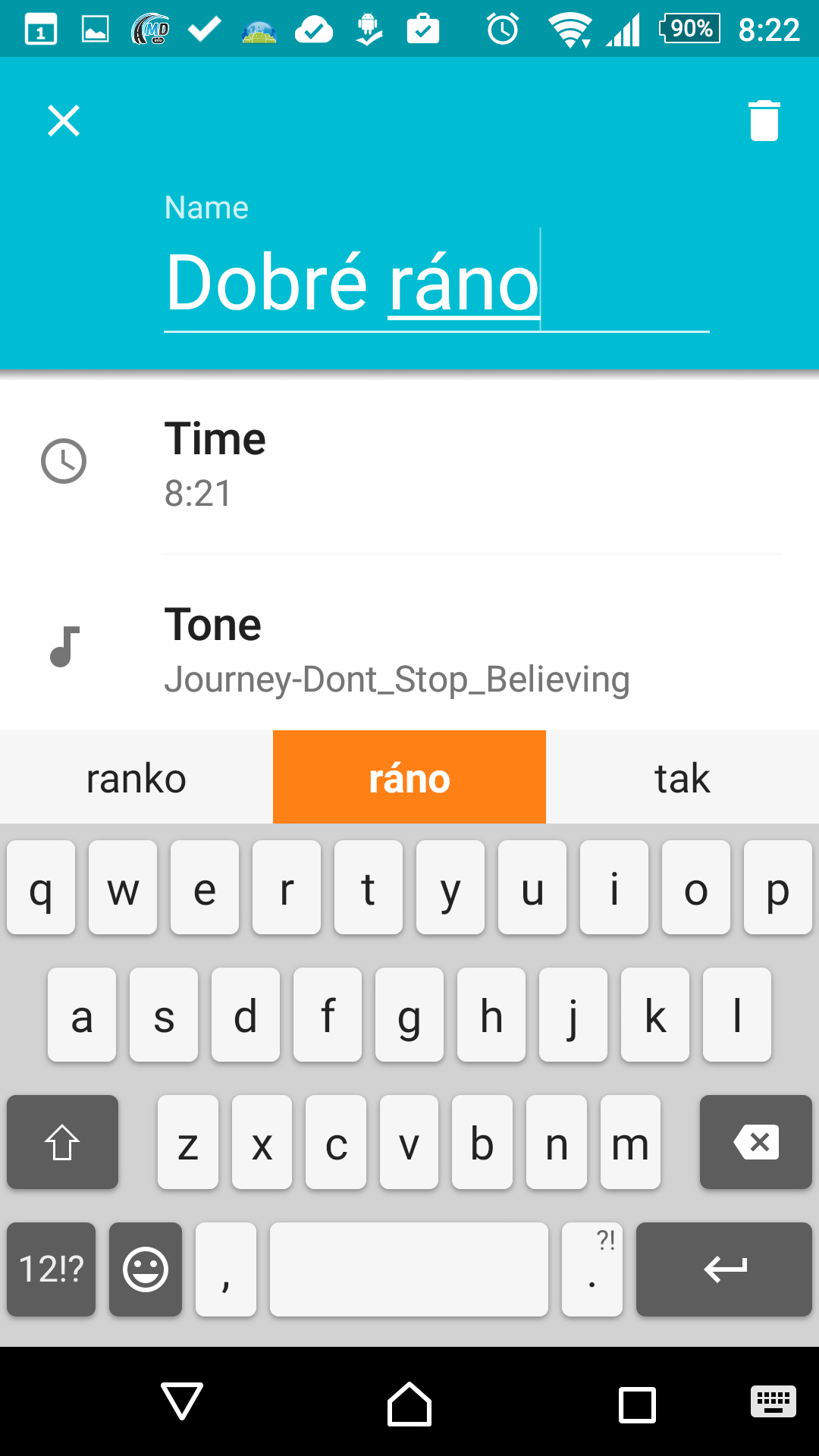819x1456 pixels.
Task: Pick the "tak" word suggestion
Action: coord(682,777)
